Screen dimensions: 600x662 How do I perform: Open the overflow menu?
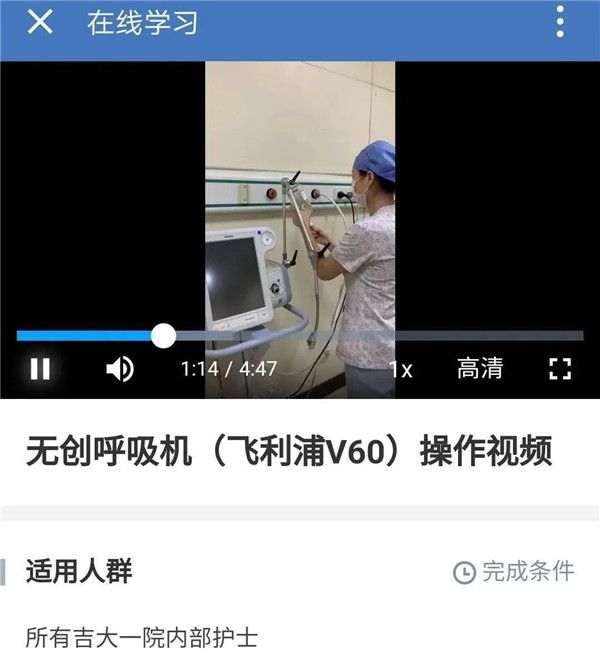click(x=560, y=22)
